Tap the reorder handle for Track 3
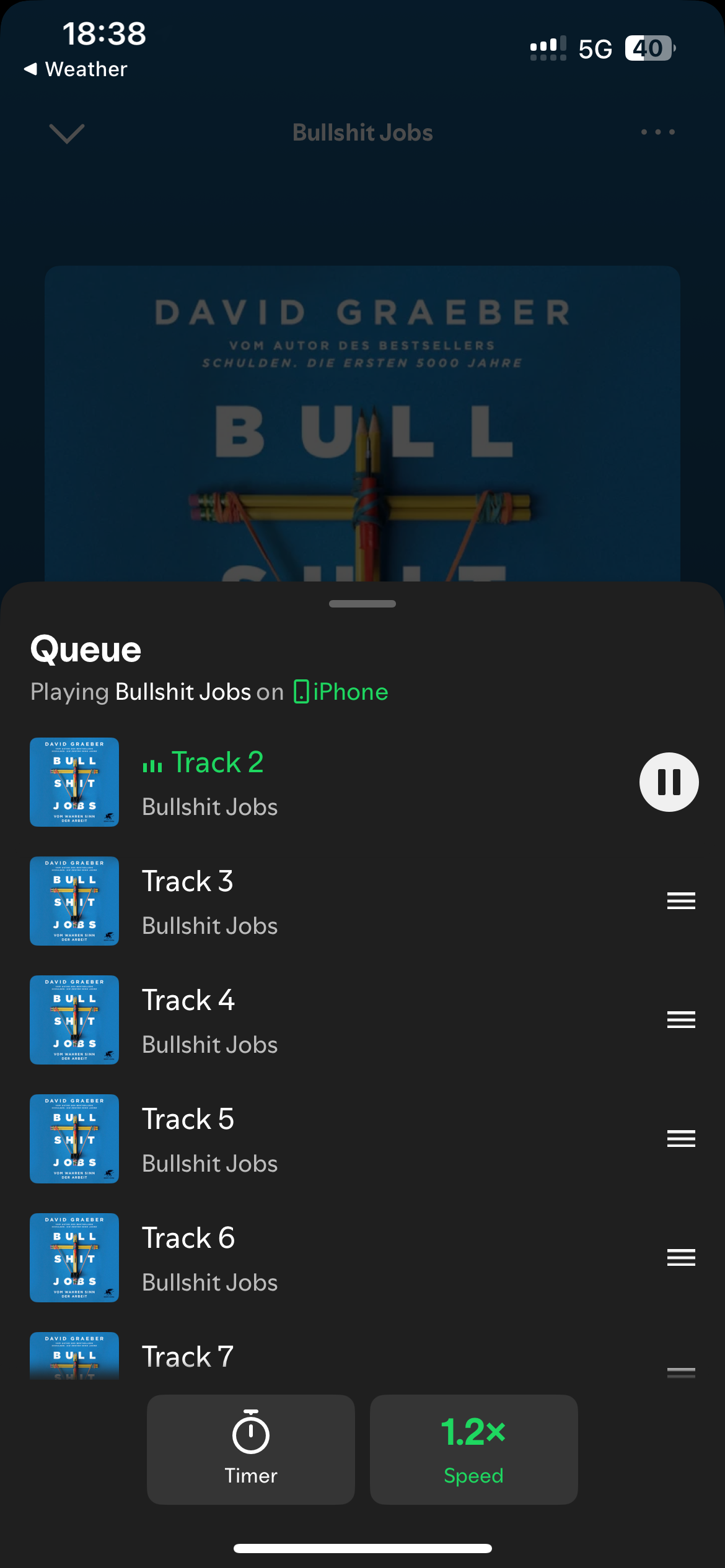Image resolution: width=725 pixels, height=1568 pixels. [681, 901]
